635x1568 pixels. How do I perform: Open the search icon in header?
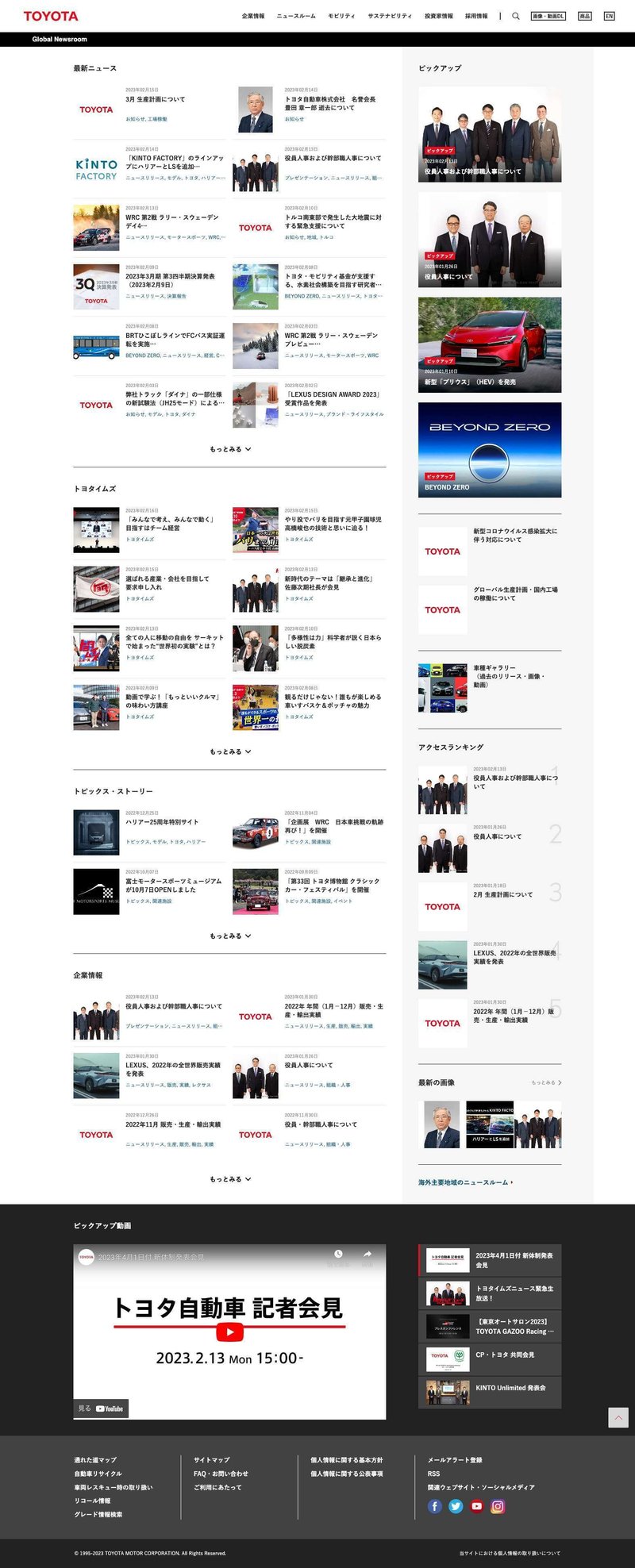click(516, 16)
